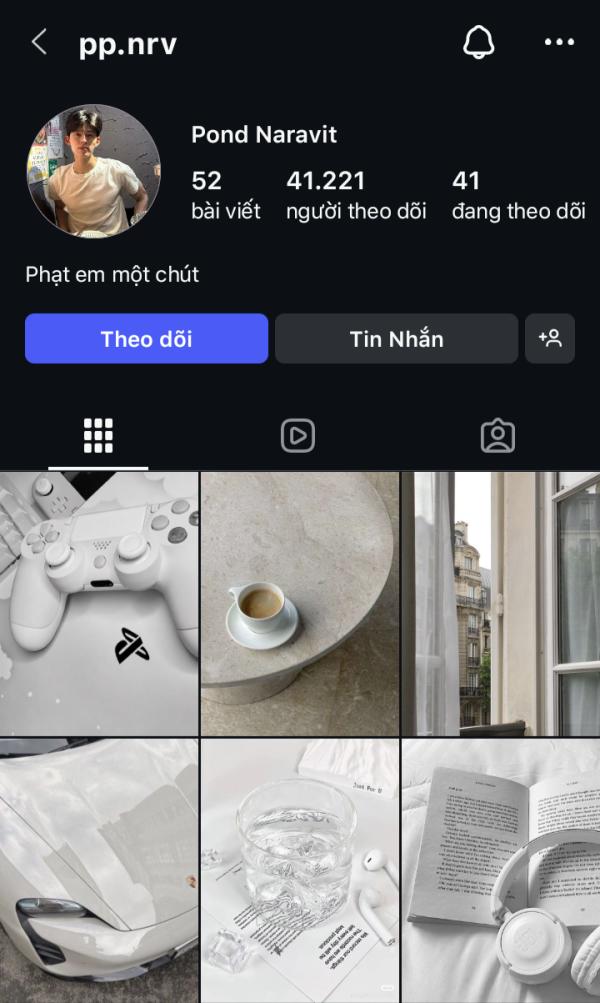The image size is (600, 1003).
Task: Switch to the tagged photos tab
Action: tap(498, 436)
